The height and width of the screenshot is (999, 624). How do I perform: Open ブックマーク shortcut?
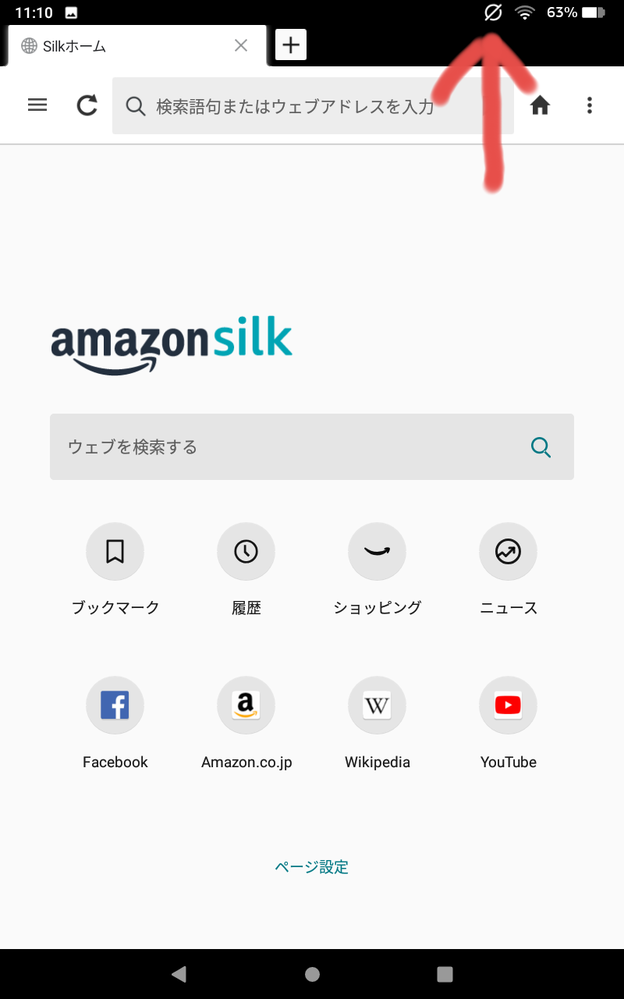(x=115, y=551)
